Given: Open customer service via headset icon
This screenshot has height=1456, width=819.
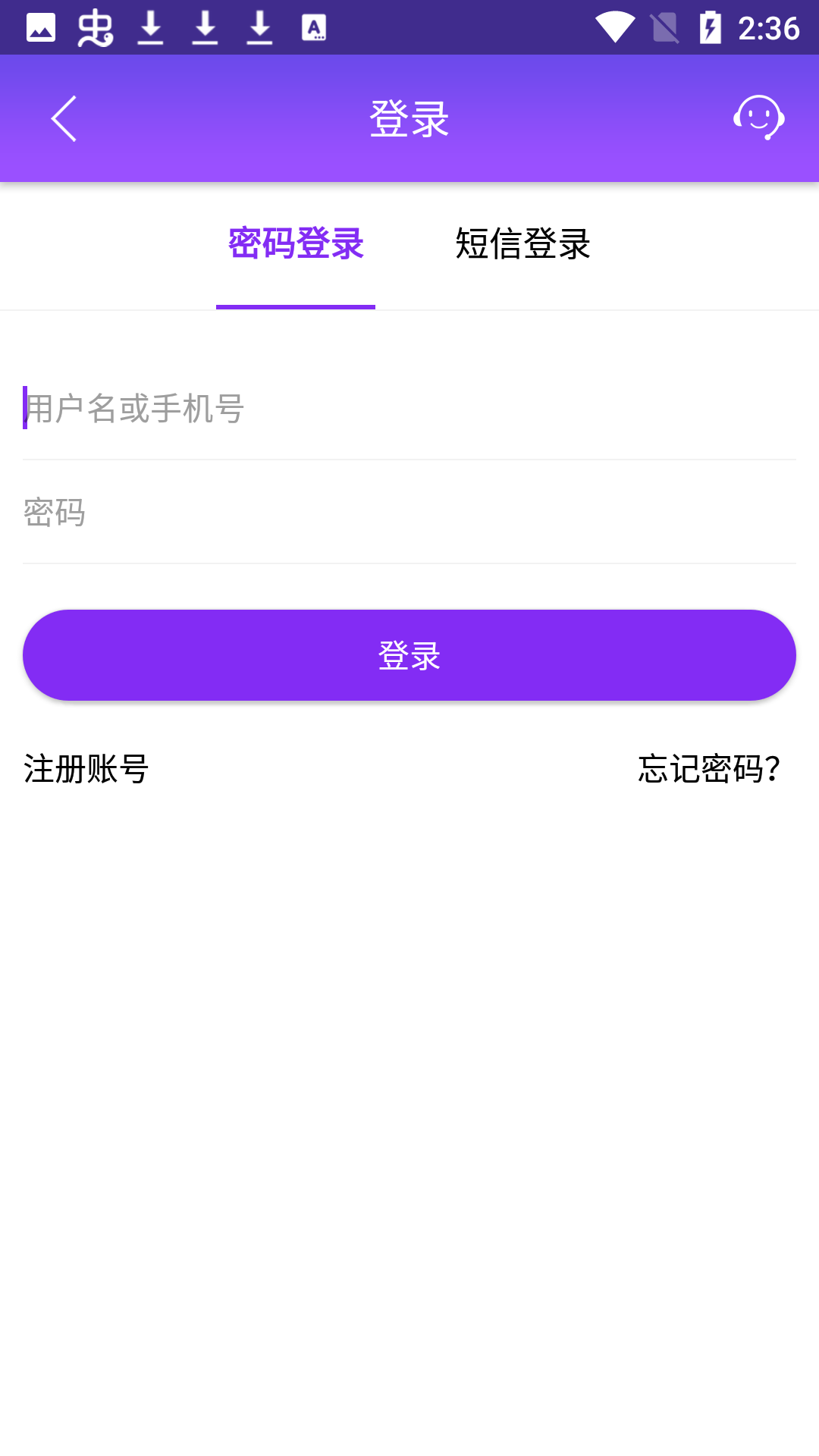Looking at the screenshot, I should coord(758,118).
